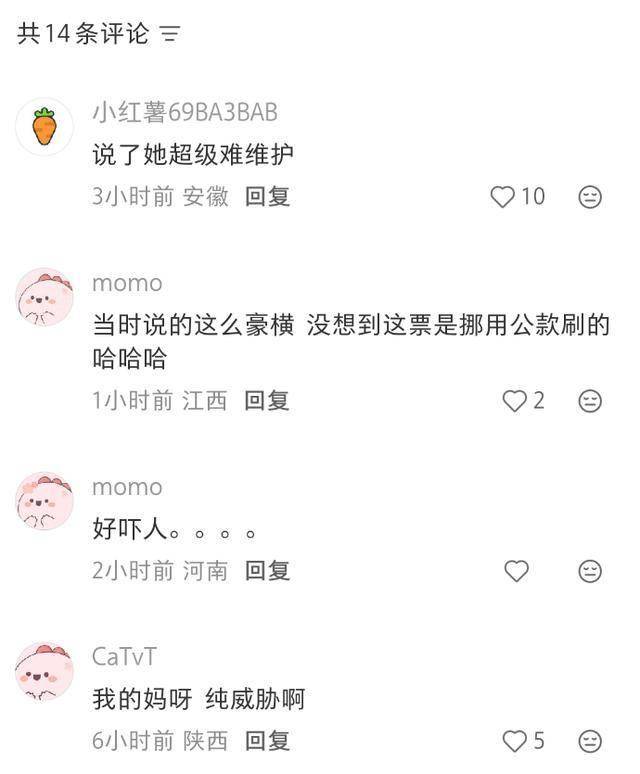Reply to momo's comment from 江西

coord(267,401)
